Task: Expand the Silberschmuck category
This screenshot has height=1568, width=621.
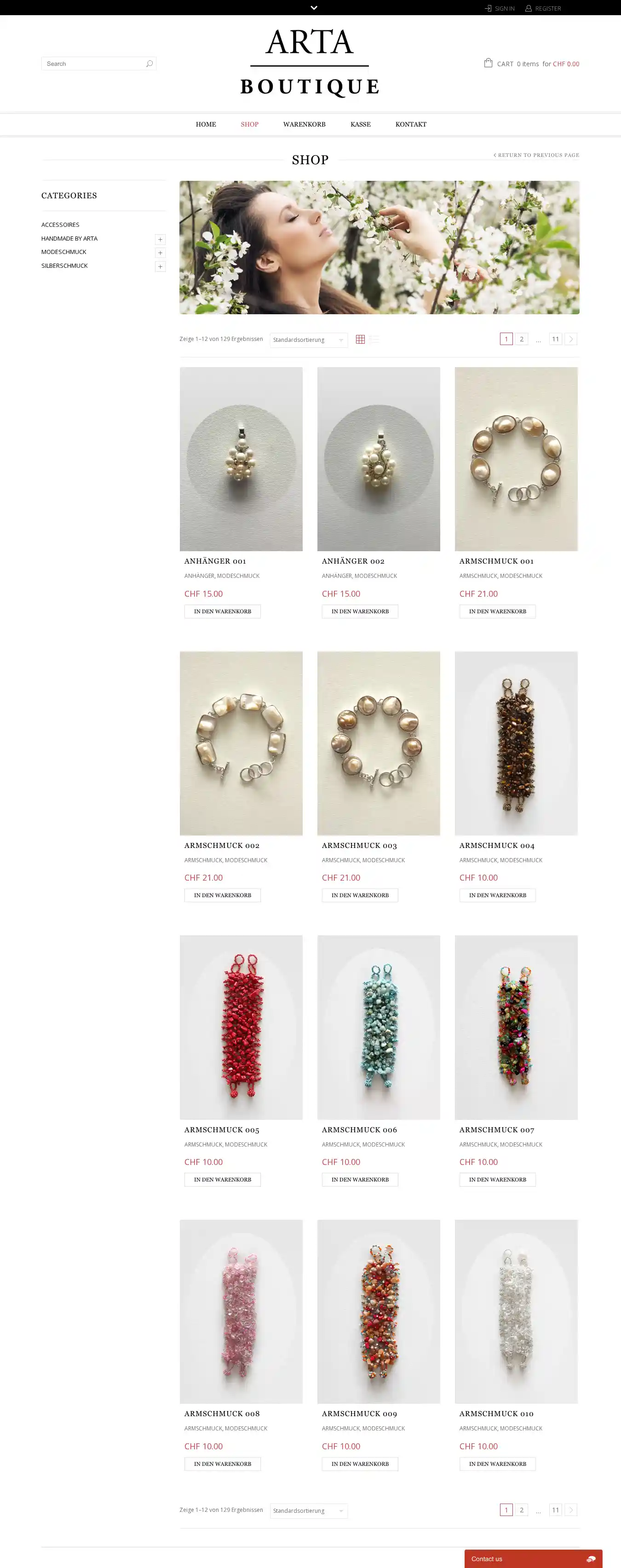Action: (x=160, y=266)
